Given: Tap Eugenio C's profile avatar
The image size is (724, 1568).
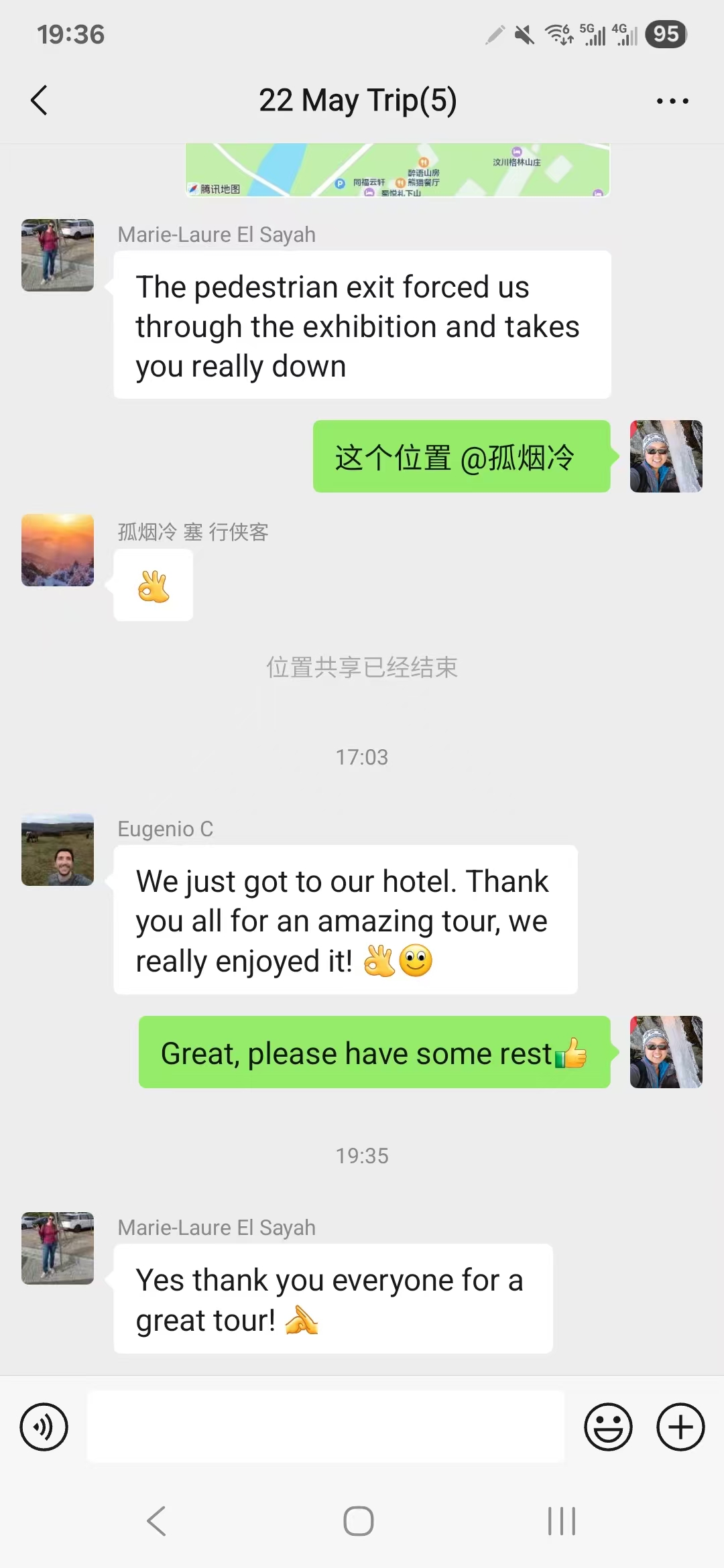Looking at the screenshot, I should (57, 850).
